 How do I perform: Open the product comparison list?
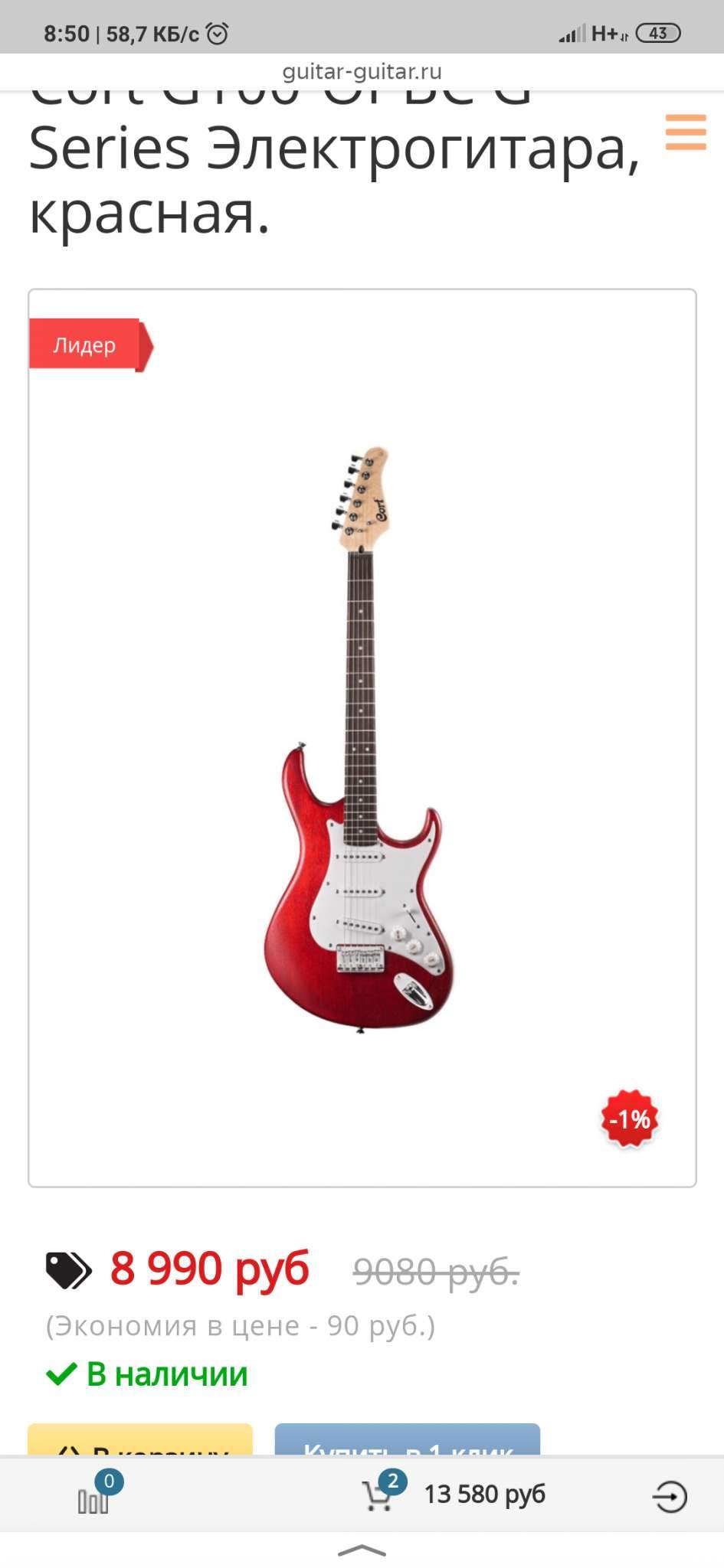(94, 1497)
